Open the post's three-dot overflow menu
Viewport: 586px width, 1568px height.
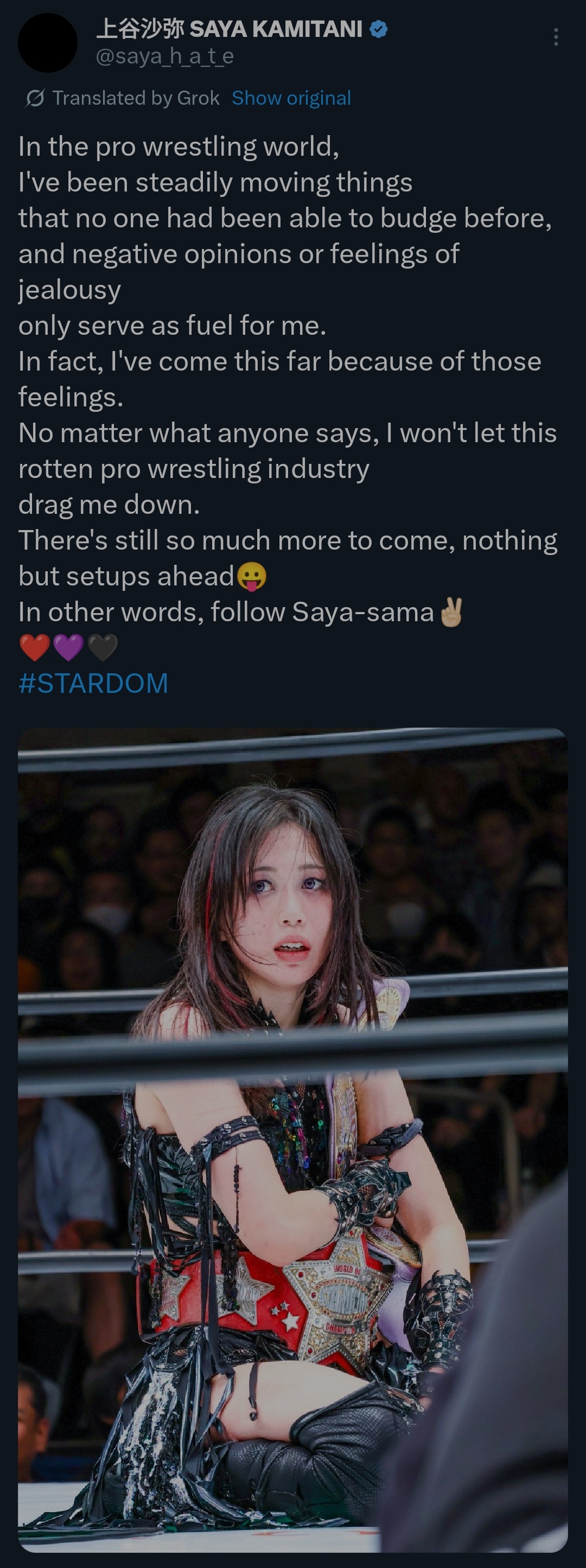pyautogui.click(x=556, y=37)
